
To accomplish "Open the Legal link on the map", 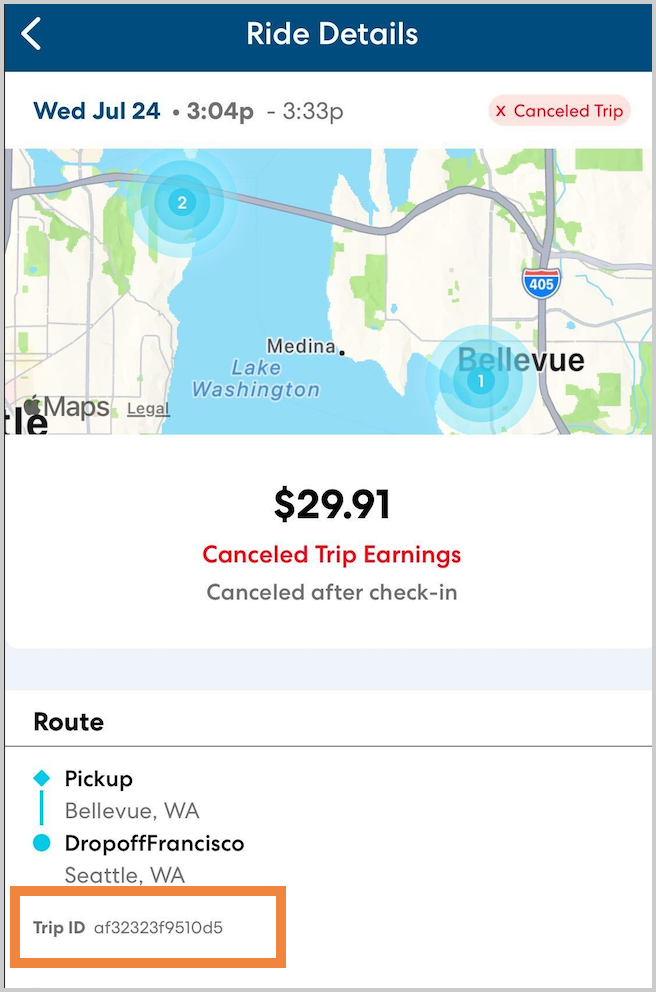I will [148, 409].
